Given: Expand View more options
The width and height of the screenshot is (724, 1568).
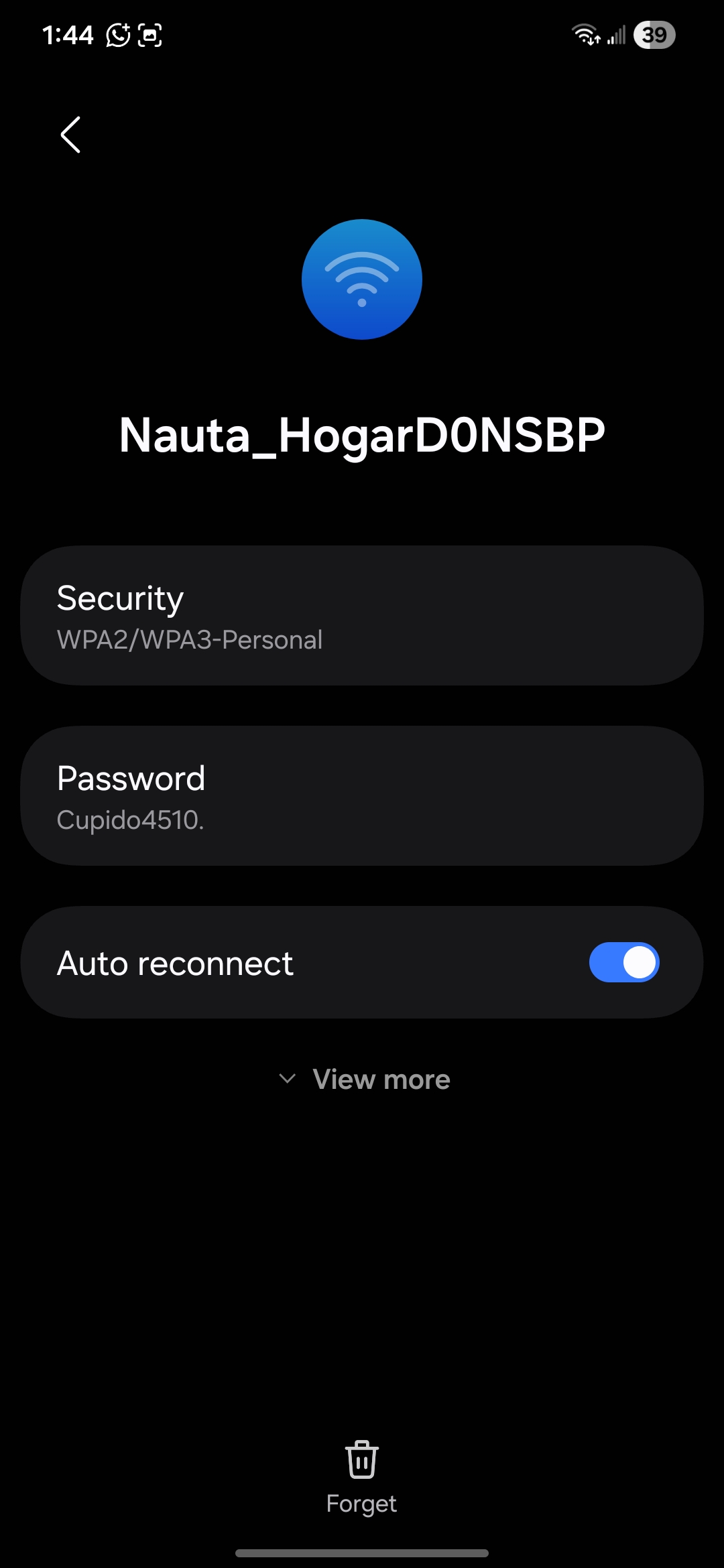Looking at the screenshot, I should (364, 1079).
